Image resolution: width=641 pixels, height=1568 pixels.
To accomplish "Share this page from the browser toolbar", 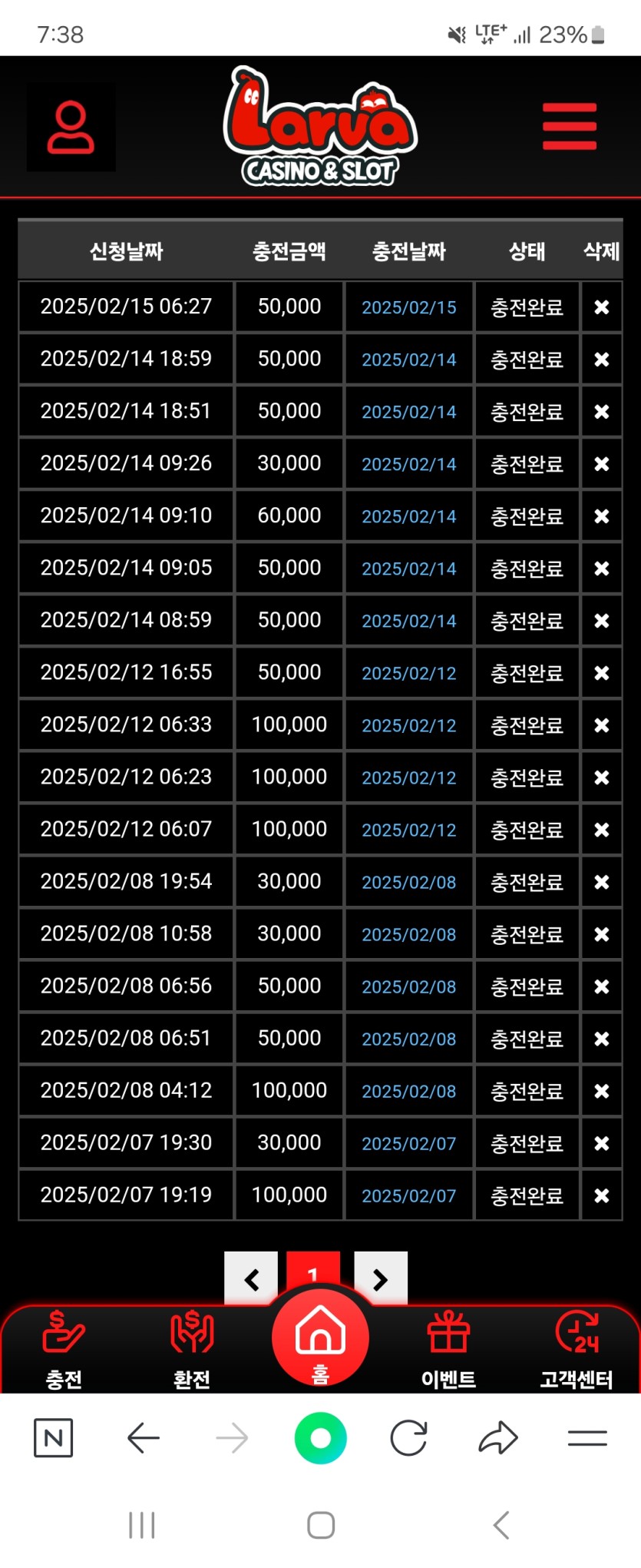I will click(498, 1438).
